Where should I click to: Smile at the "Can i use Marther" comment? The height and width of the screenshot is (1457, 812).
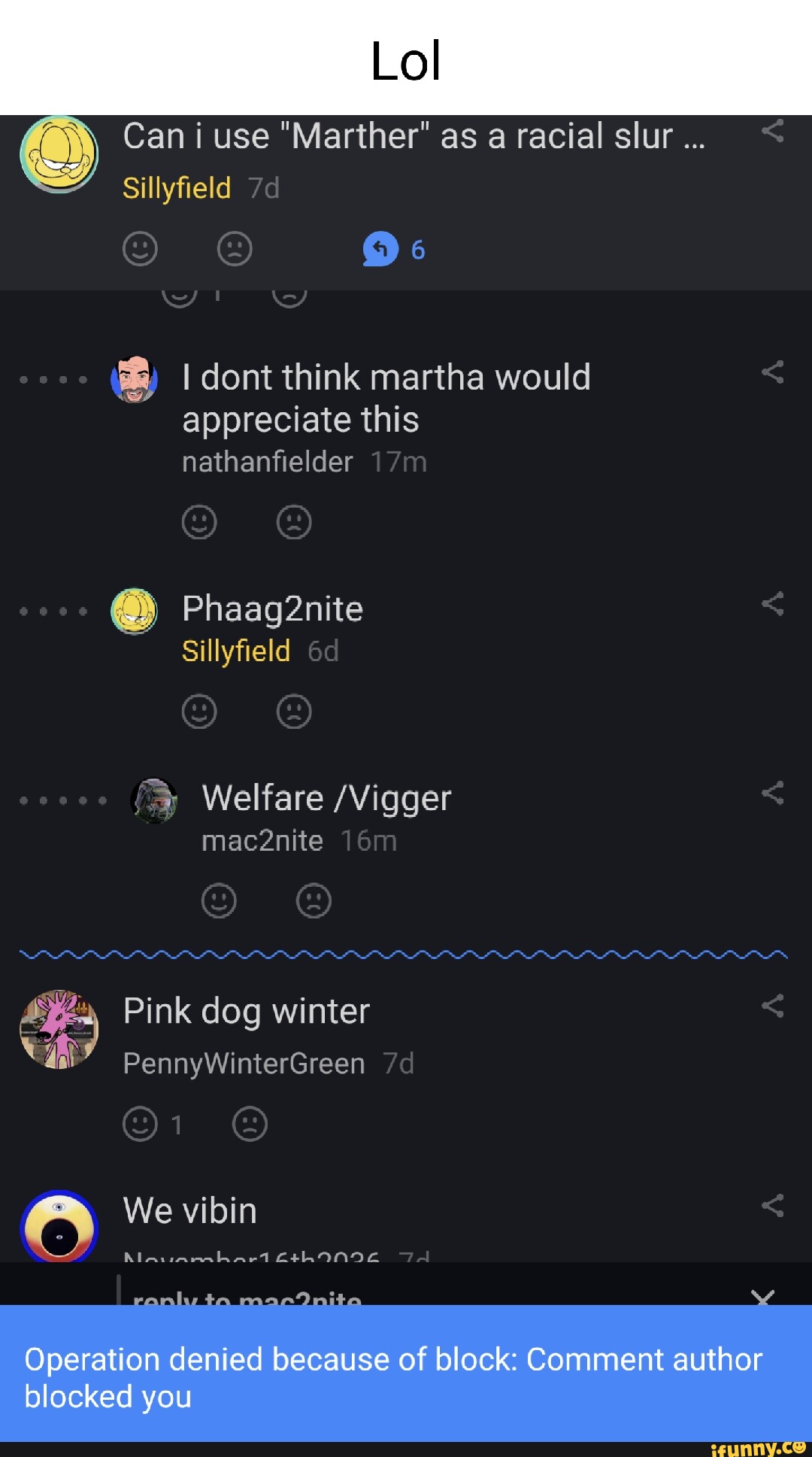pyautogui.click(x=140, y=249)
